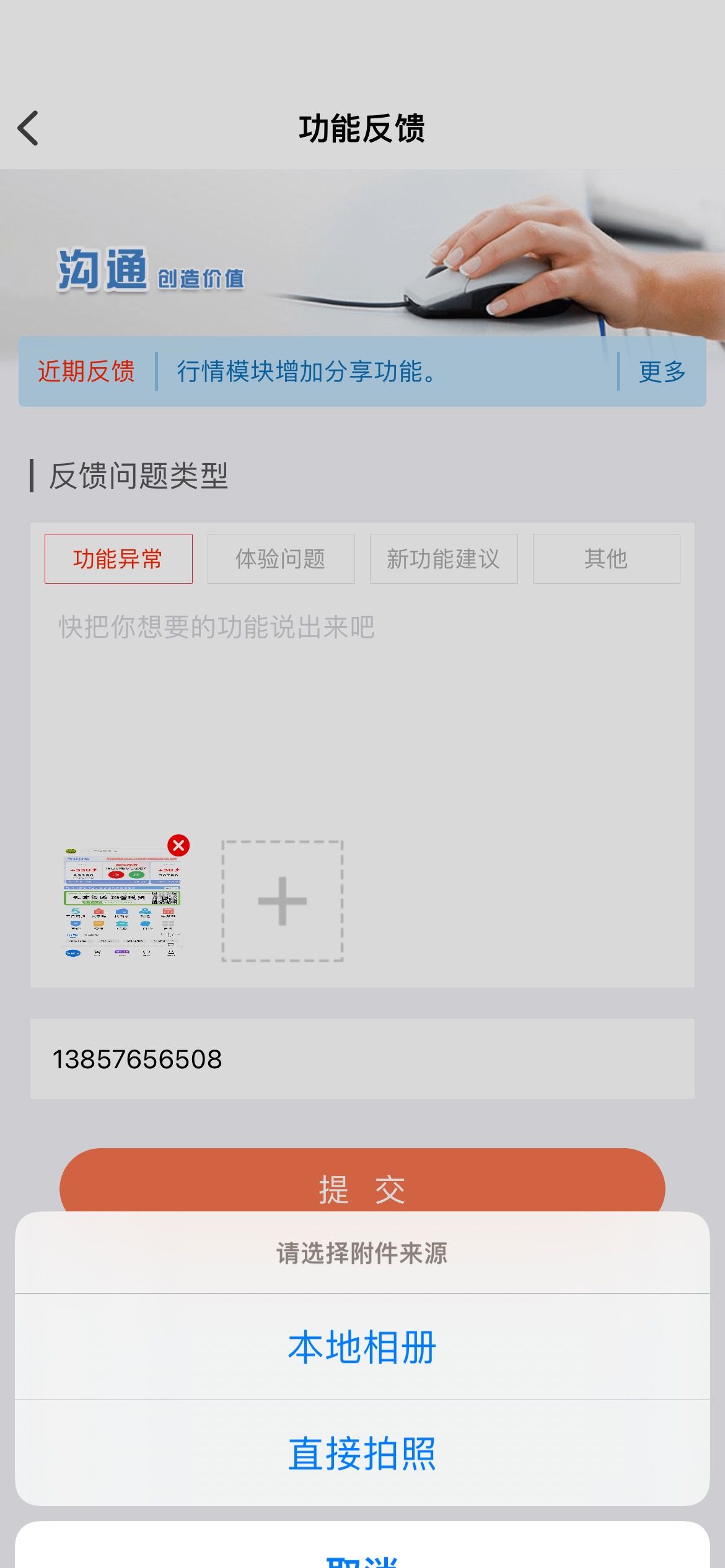725x1568 pixels.
Task: Choose 本地相册 as the attachment source
Action: click(x=362, y=1347)
